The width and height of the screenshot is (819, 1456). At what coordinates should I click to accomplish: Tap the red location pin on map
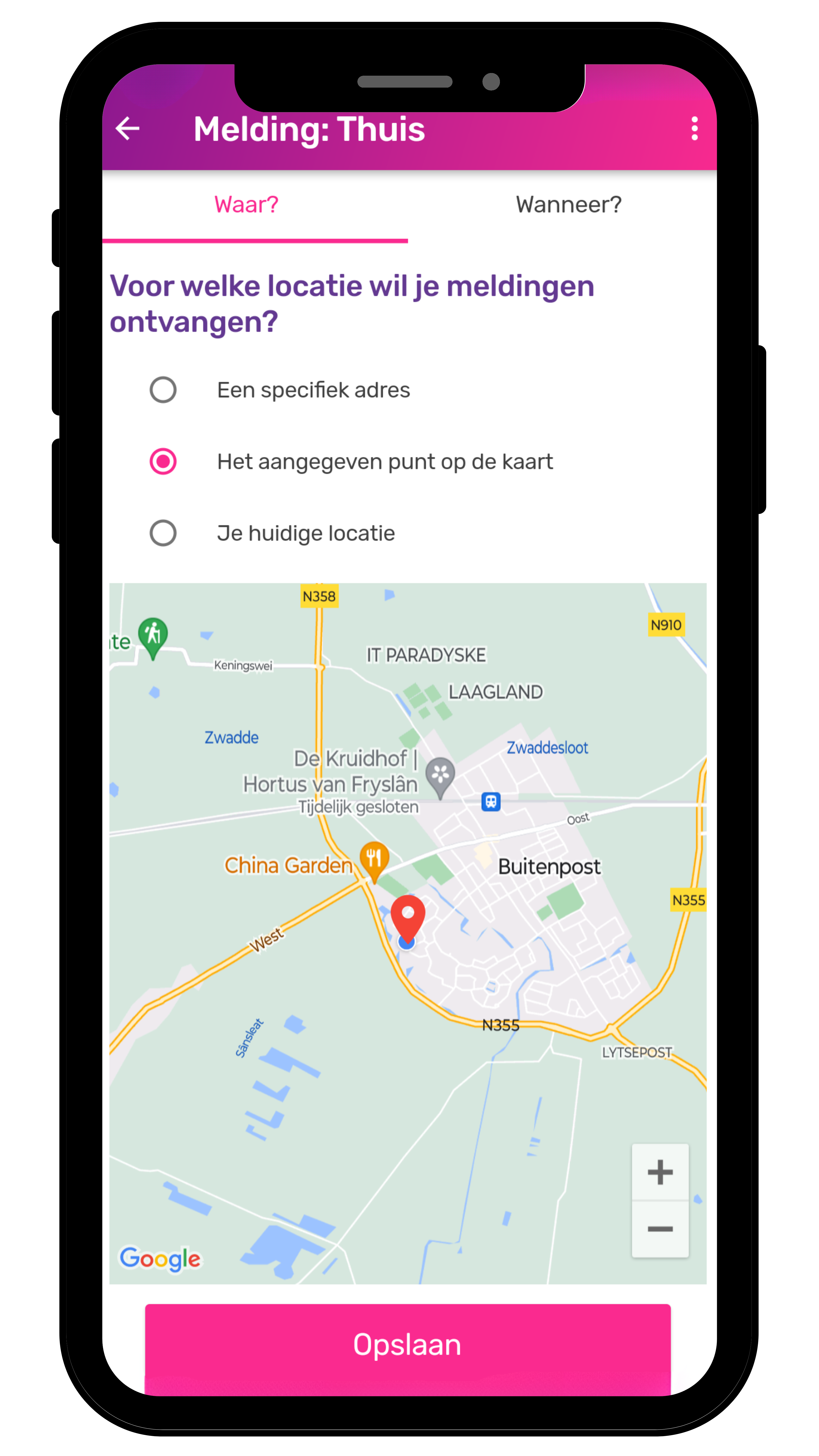click(407, 915)
